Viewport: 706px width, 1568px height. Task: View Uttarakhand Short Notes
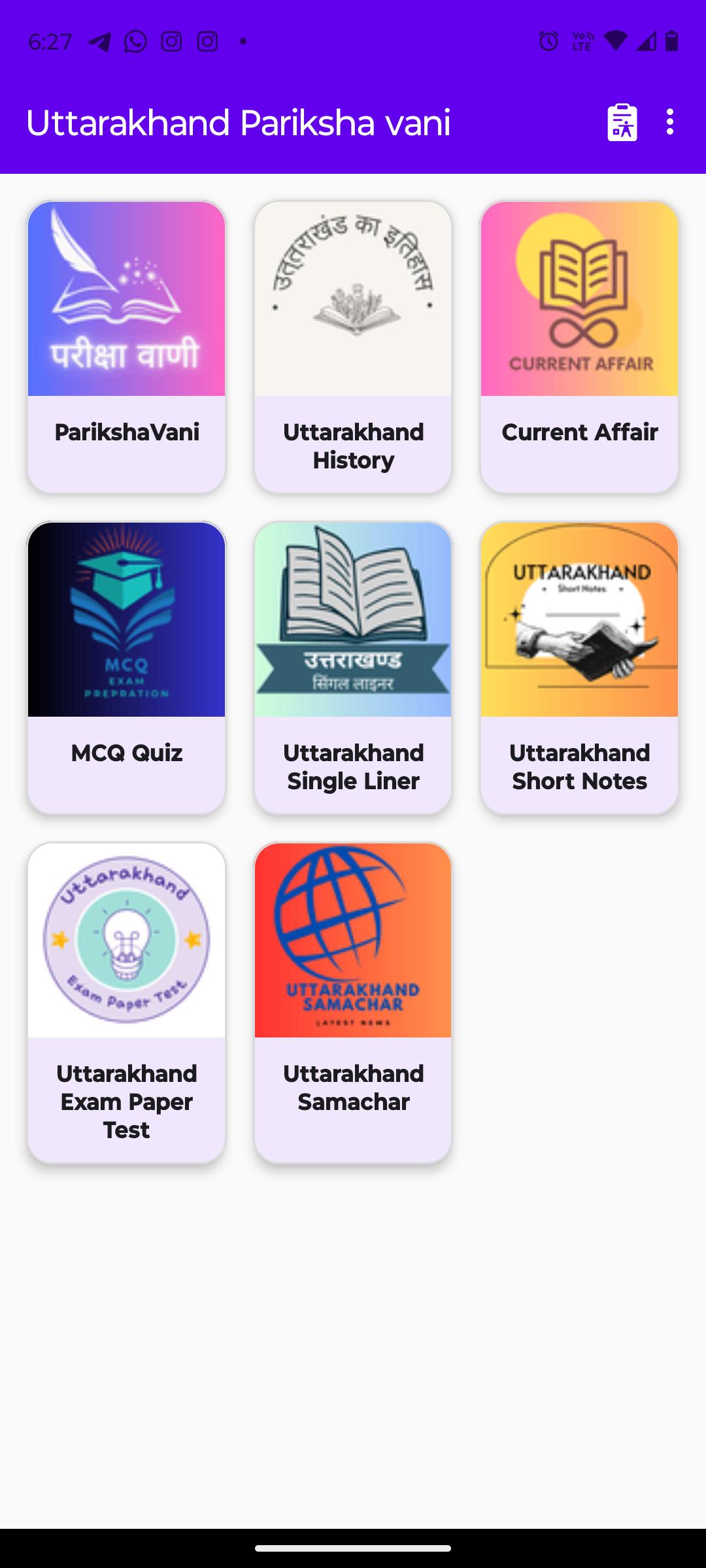point(579,666)
